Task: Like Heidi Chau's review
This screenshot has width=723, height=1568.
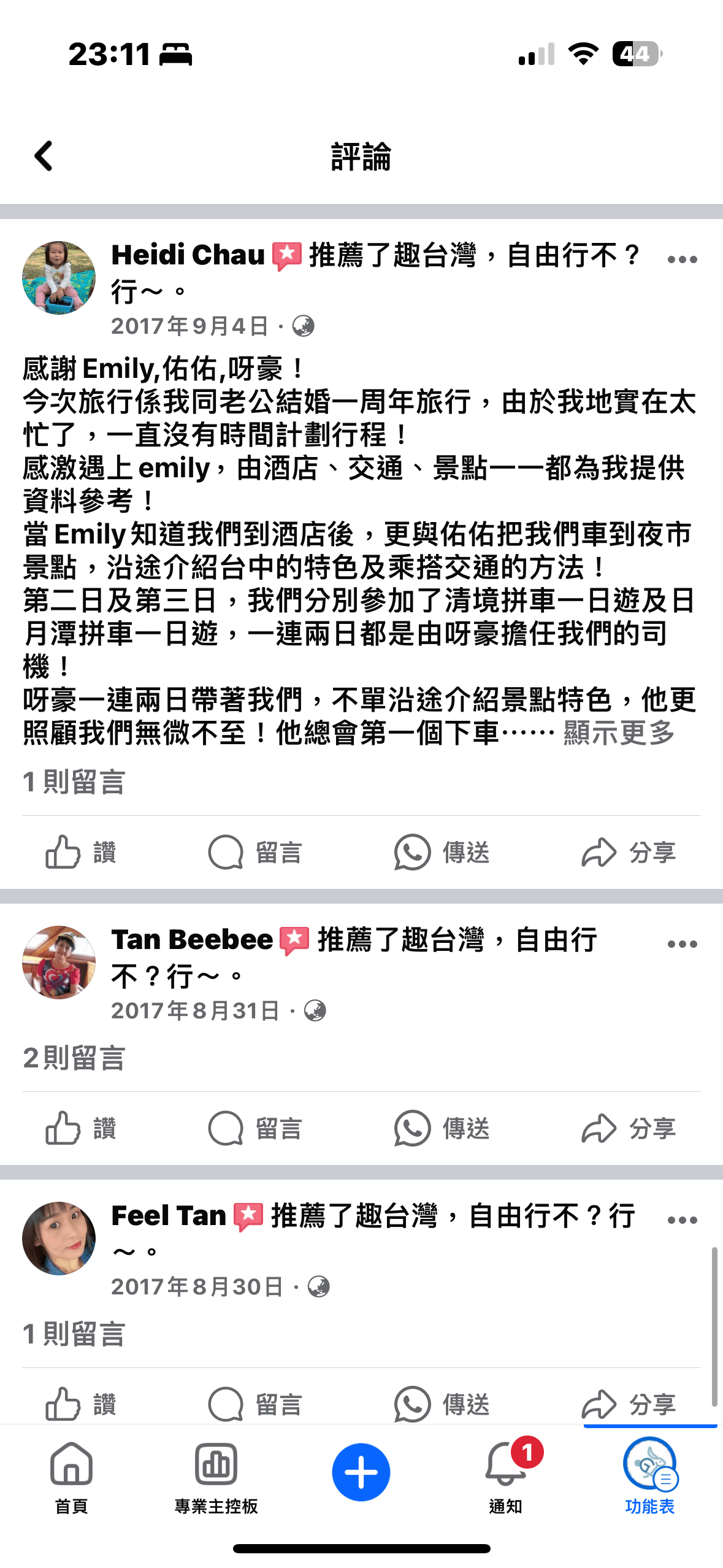Action: click(x=81, y=852)
